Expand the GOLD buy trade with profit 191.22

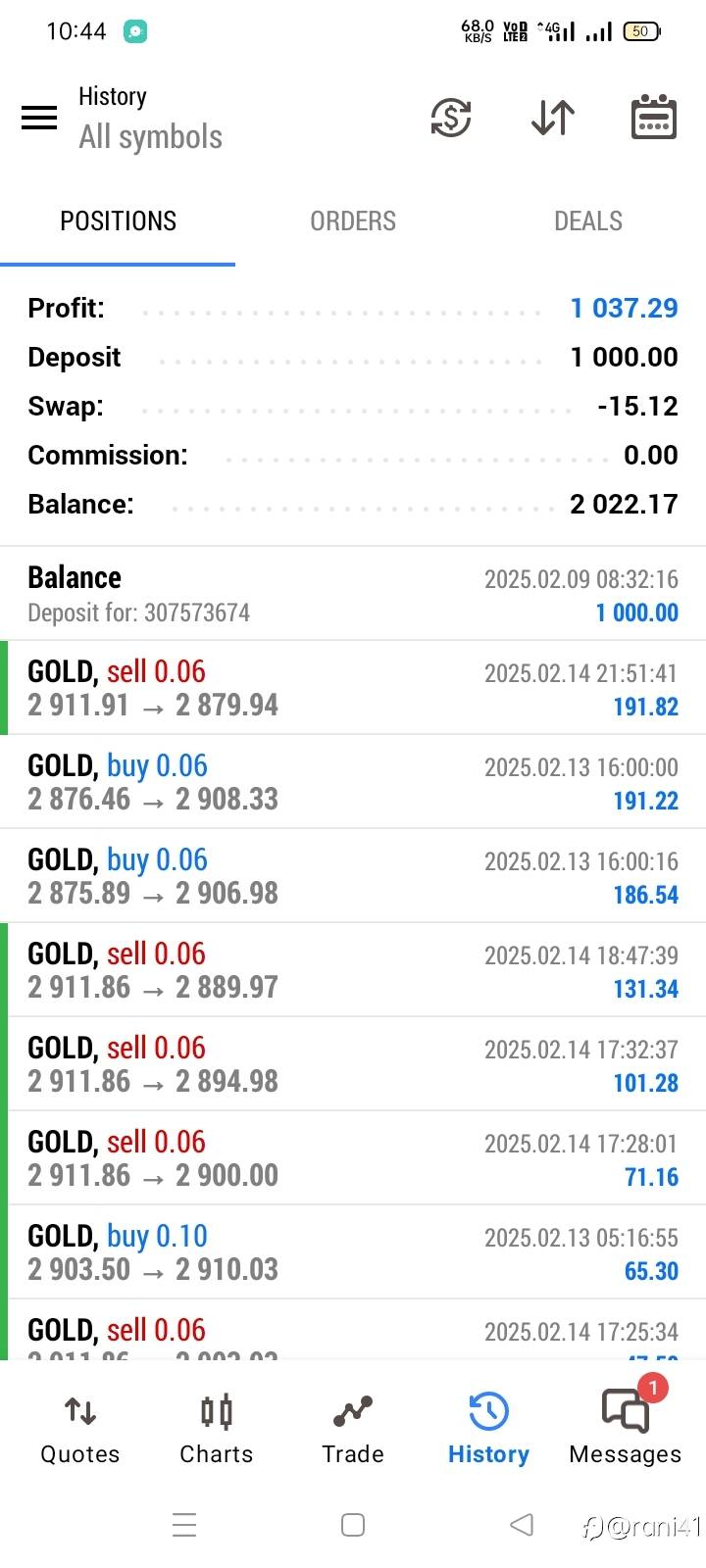[x=353, y=782]
